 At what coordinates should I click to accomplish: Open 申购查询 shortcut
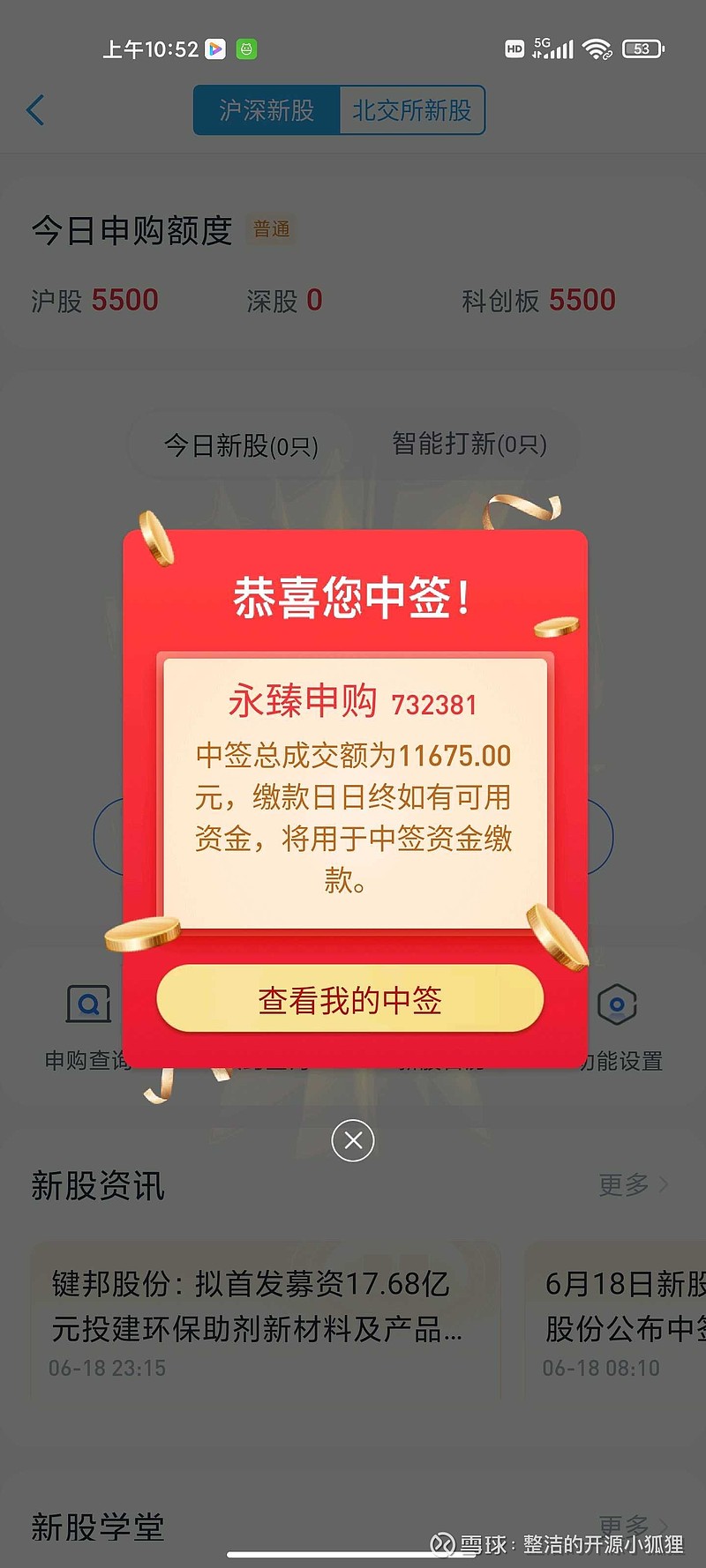86,1023
